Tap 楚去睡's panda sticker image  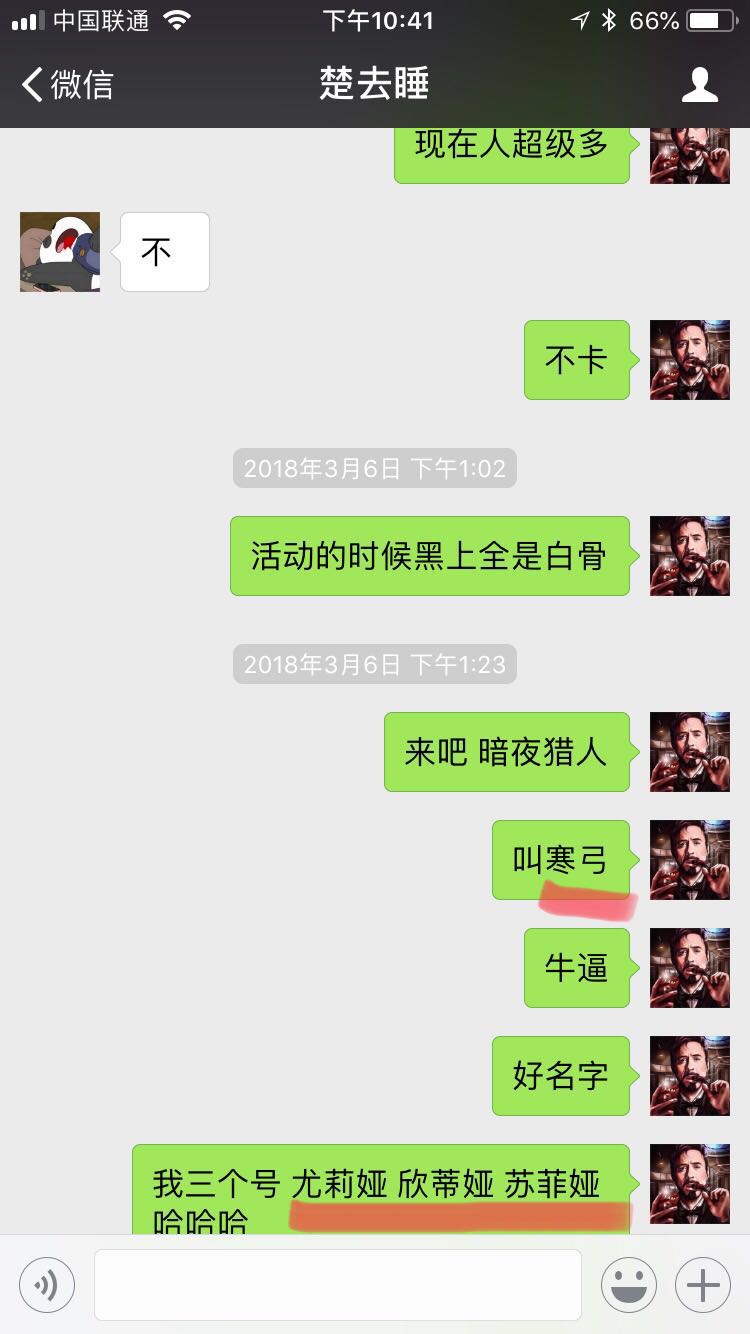pos(58,251)
